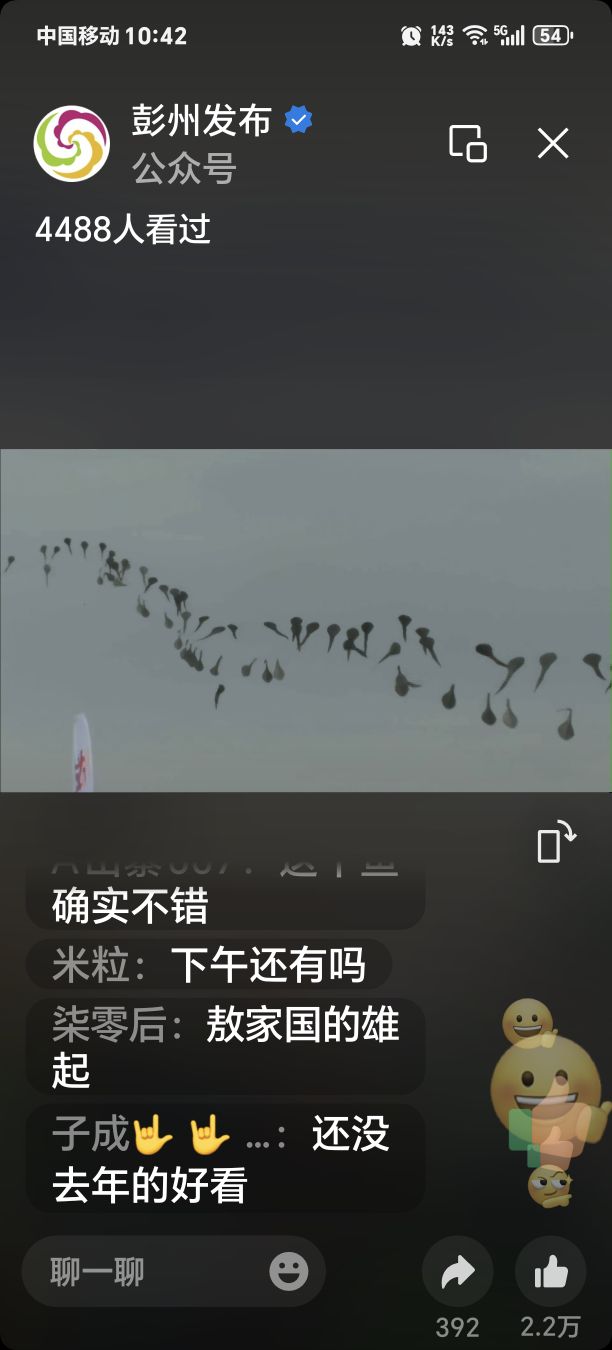Rotate video to landscape mode
The image size is (612, 1350).
[556, 841]
